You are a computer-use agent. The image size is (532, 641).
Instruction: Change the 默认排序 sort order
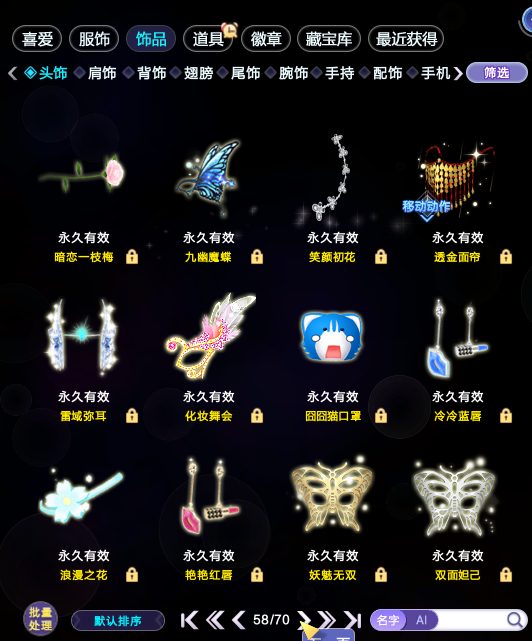pos(118,621)
